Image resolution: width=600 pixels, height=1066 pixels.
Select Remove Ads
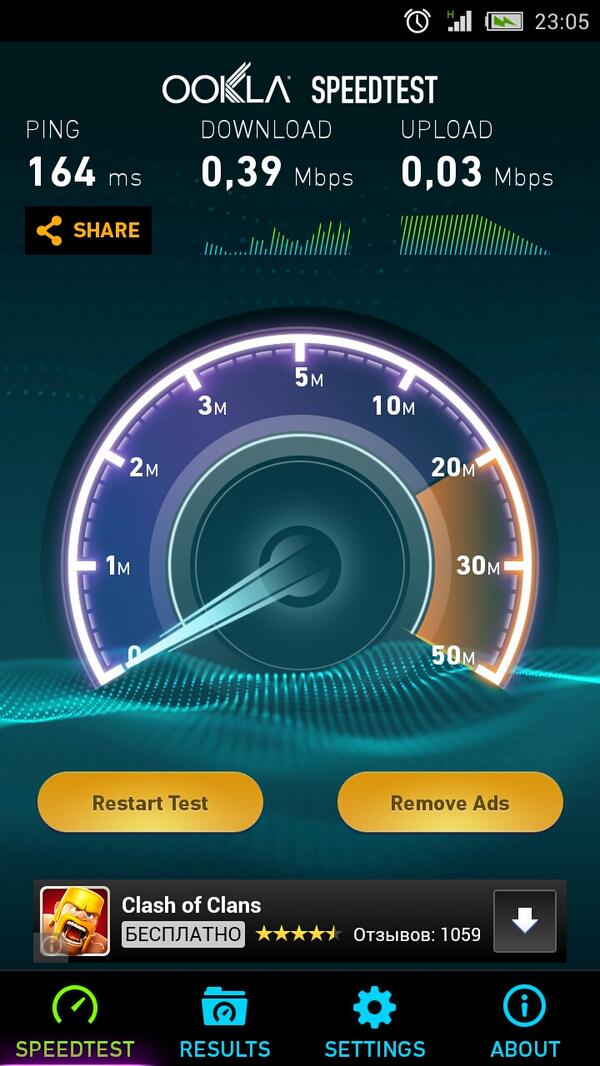450,802
